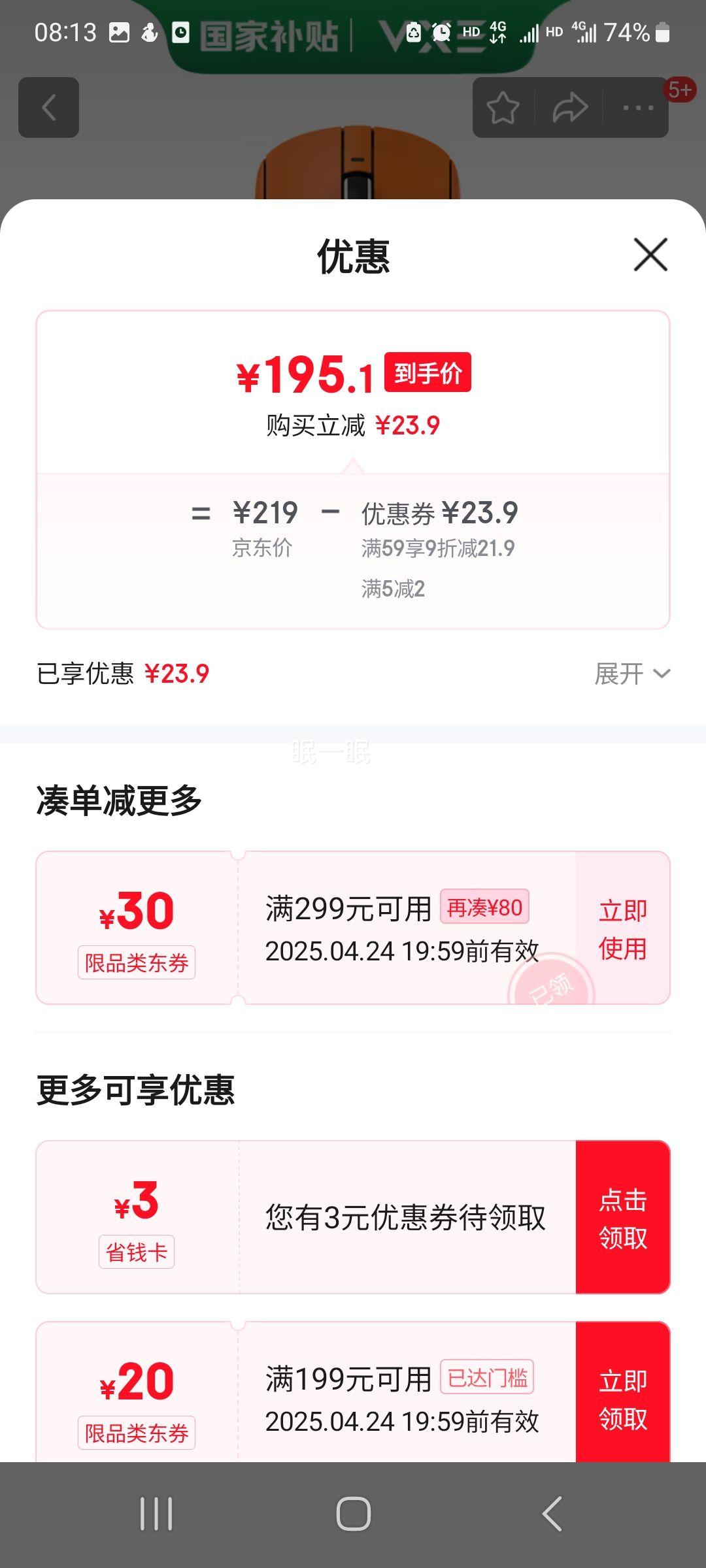Tap the 购买立减 ¥23.9 text
The image size is (706, 1568).
point(353,425)
